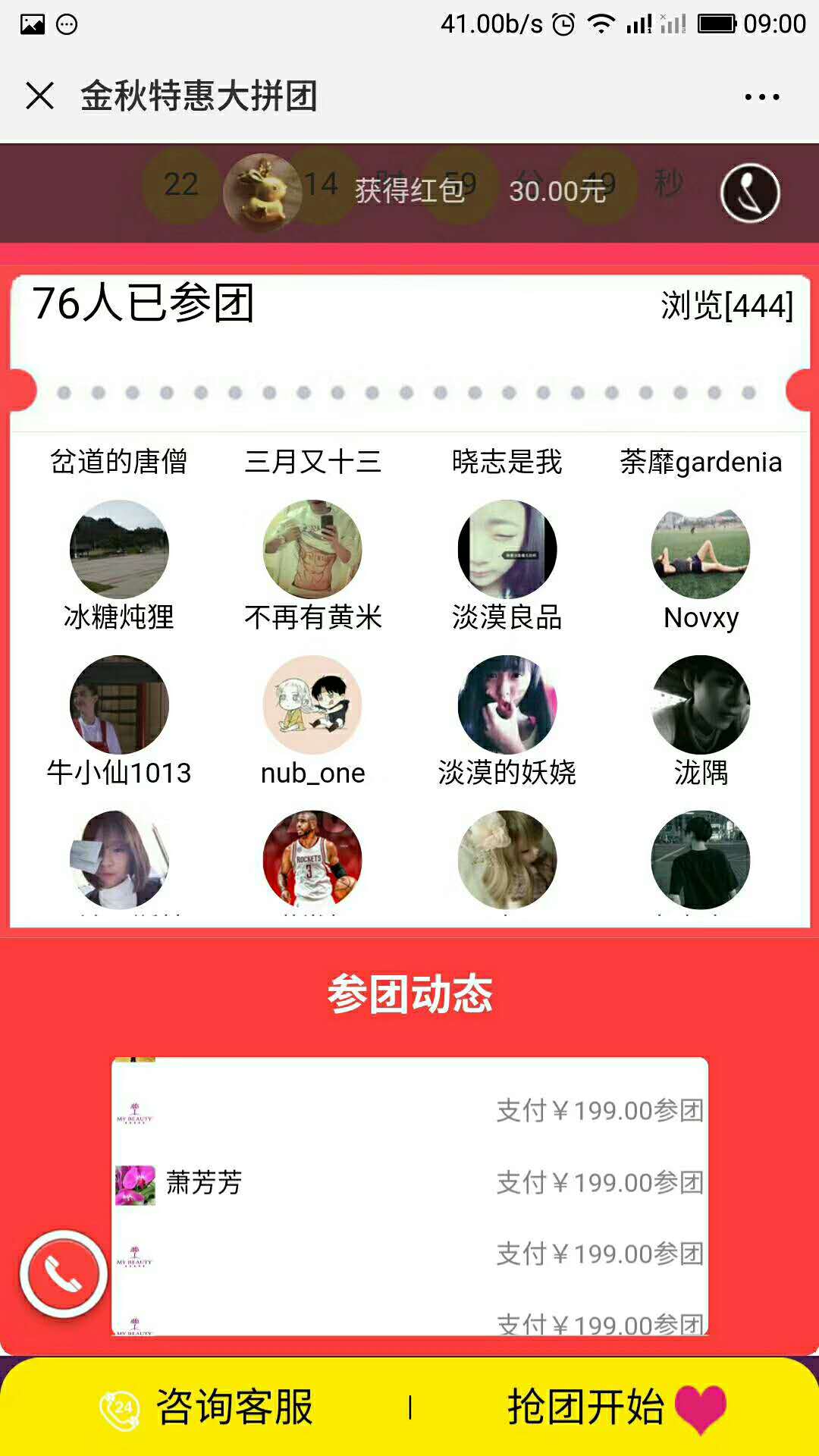Tap the round music icon in banner
Screen dimensions: 819x1456
click(749, 193)
